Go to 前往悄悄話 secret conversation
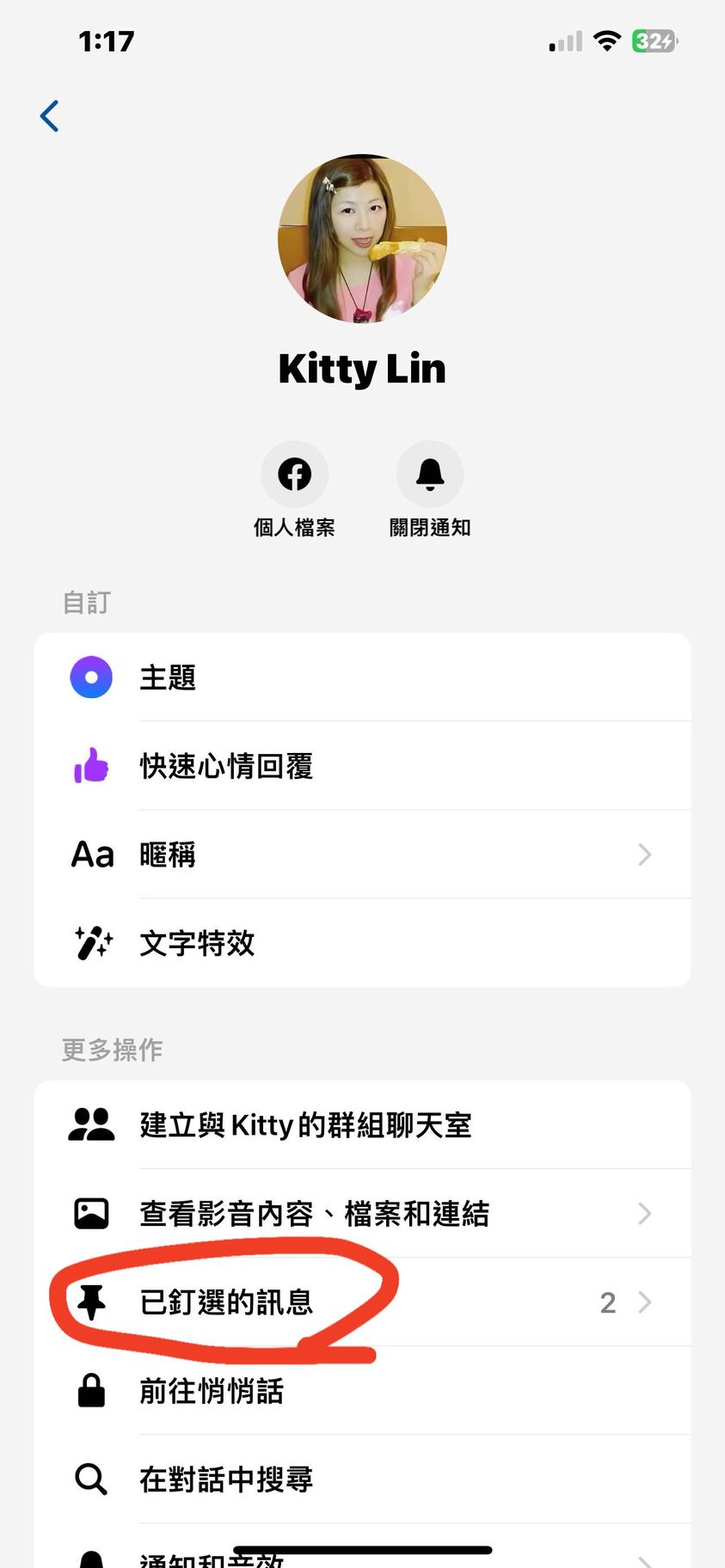The width and height of the screenshot is (725, 1568). (x=361, y=1390)
